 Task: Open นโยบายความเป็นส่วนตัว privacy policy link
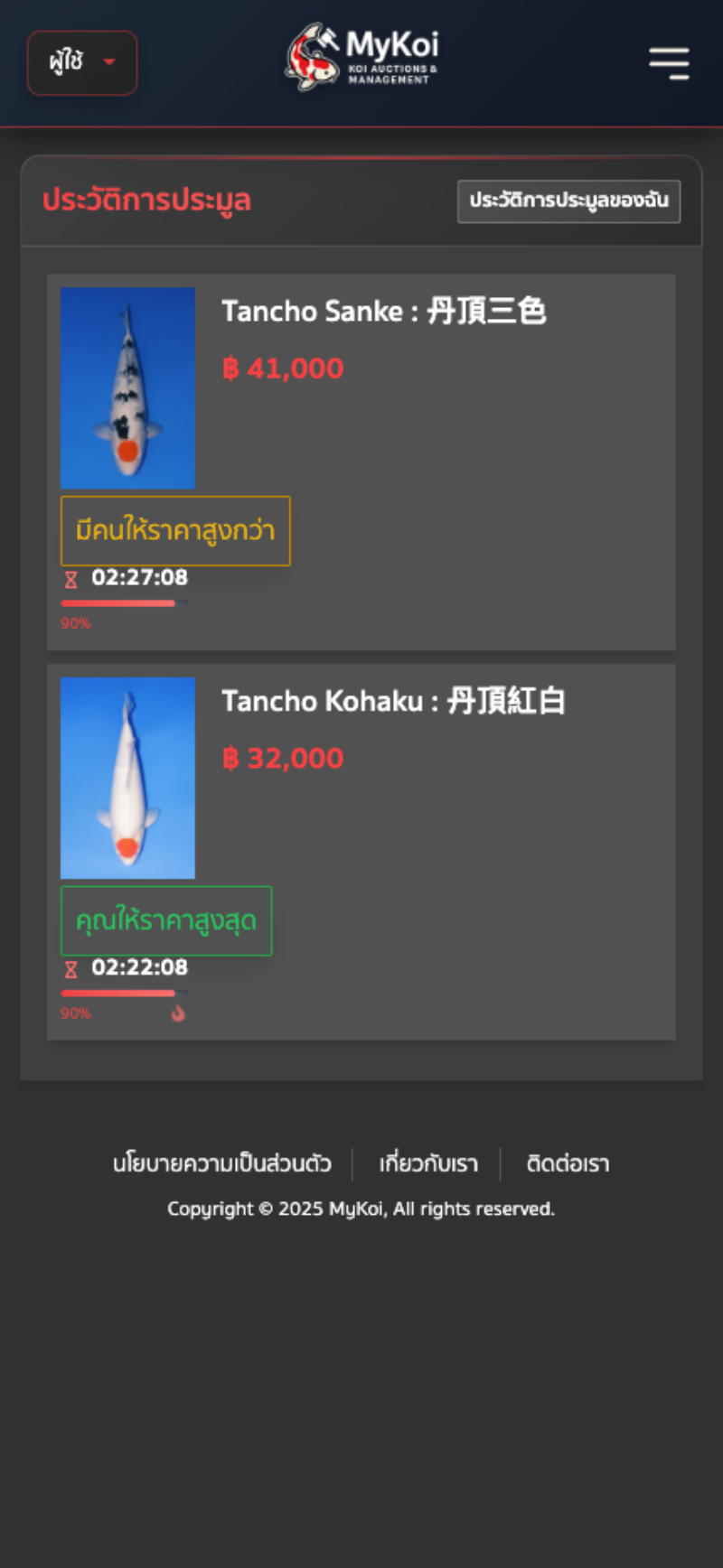(x=221, y=1163)
